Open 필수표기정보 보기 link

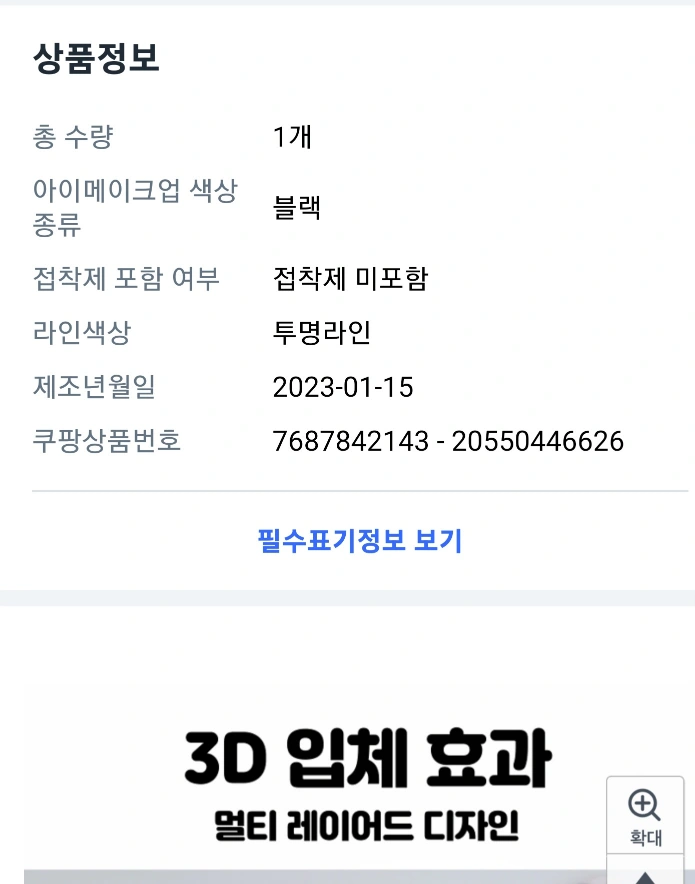click(360, 541)
